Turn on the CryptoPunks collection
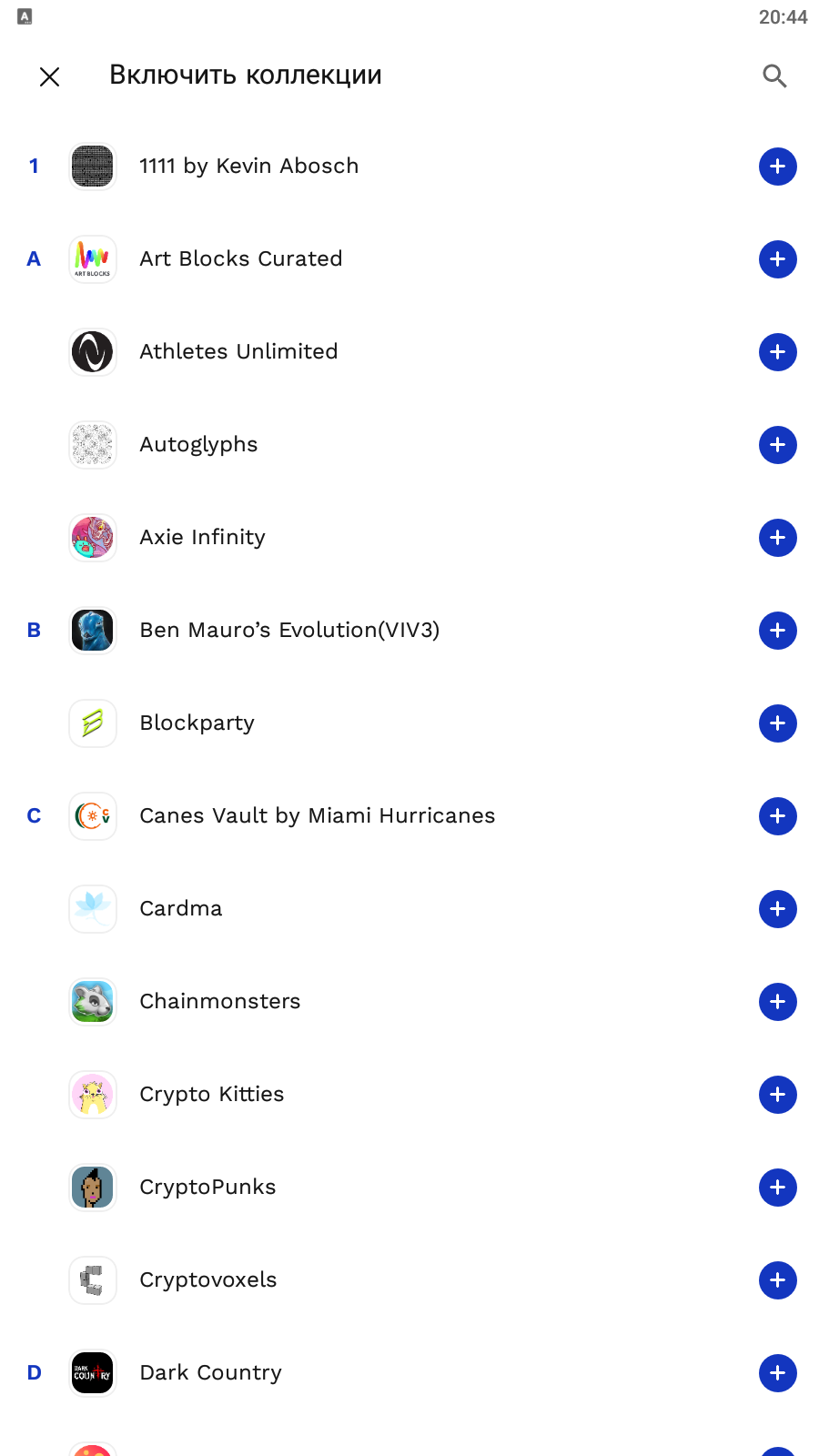Viewport: 819px width, 1456px height. coord(777,1188)
